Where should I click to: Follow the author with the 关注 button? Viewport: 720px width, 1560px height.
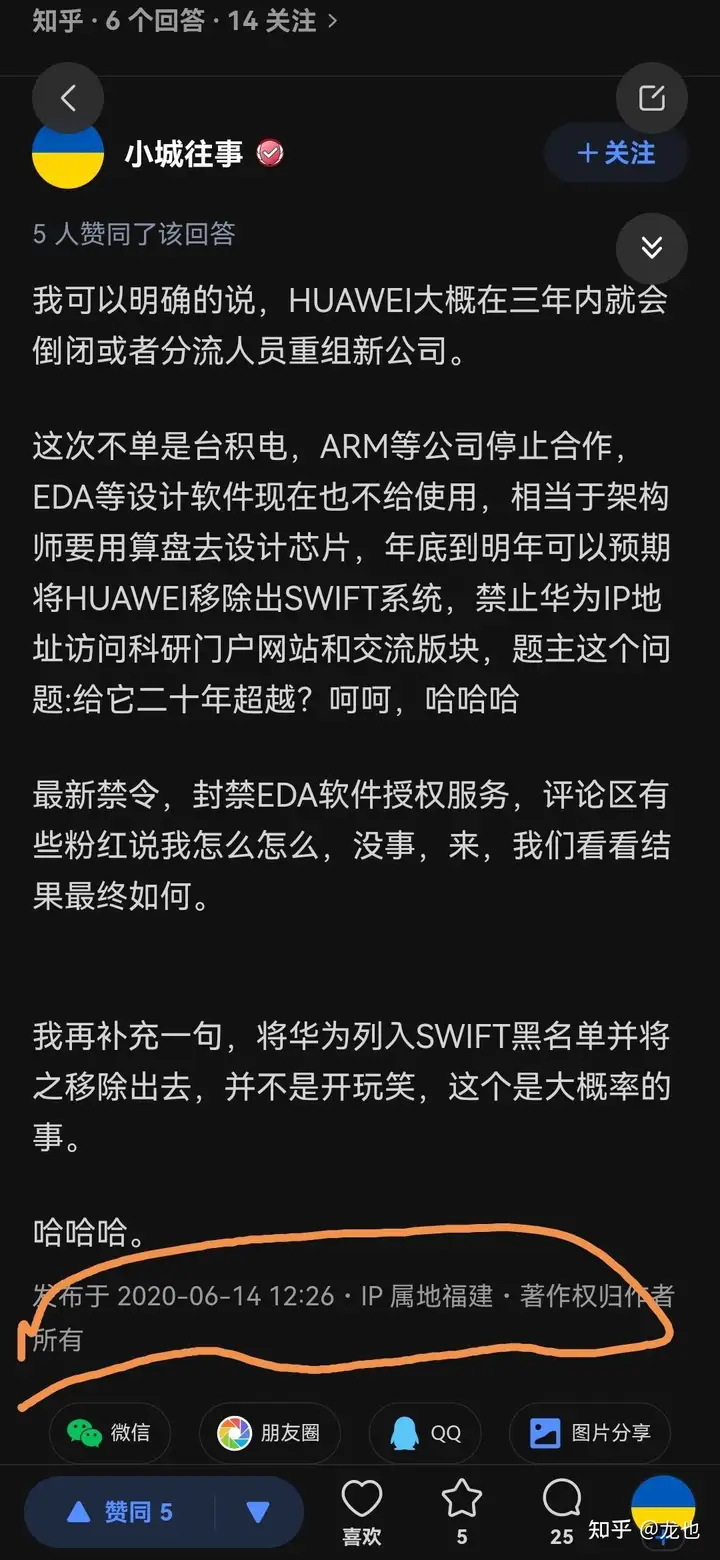[x=616, y=153]
